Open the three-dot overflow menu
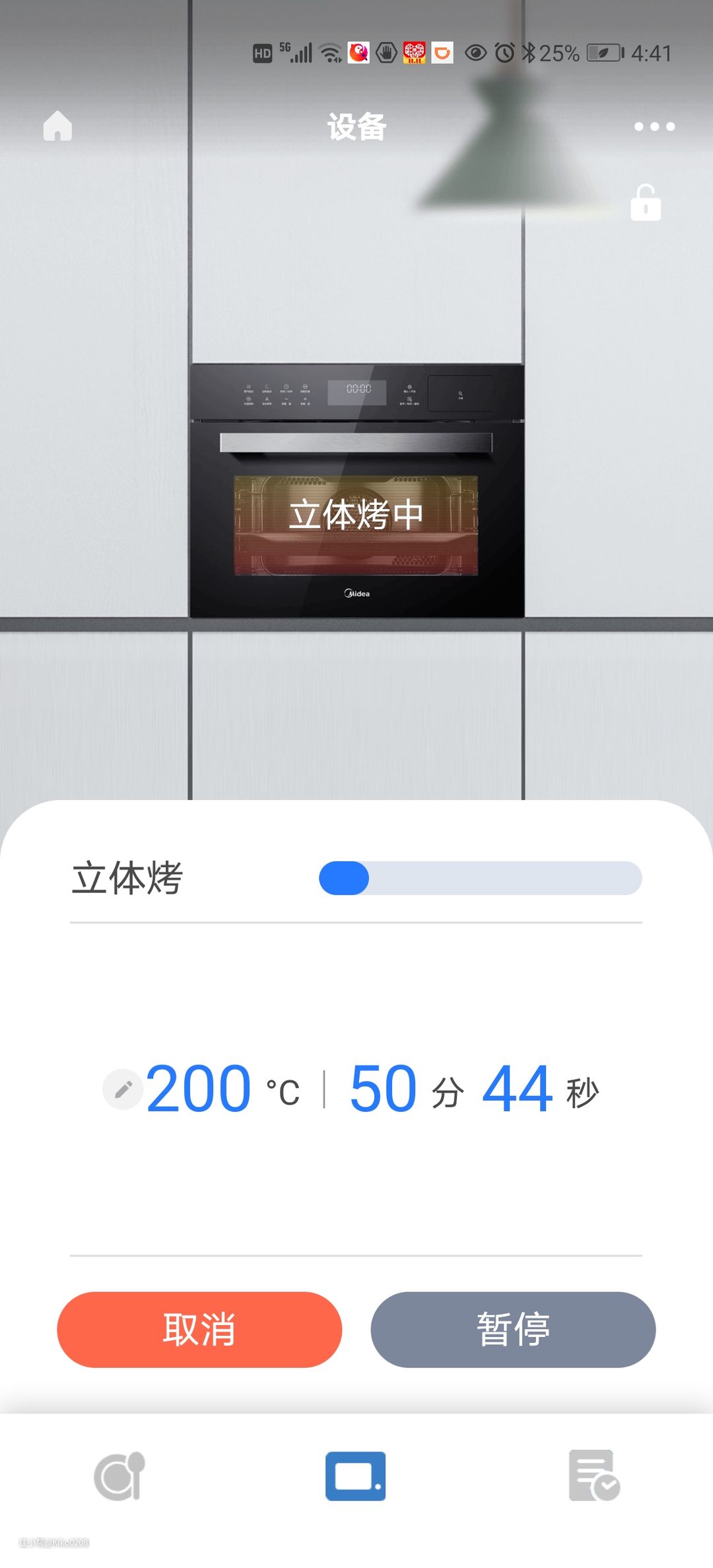 654,127
